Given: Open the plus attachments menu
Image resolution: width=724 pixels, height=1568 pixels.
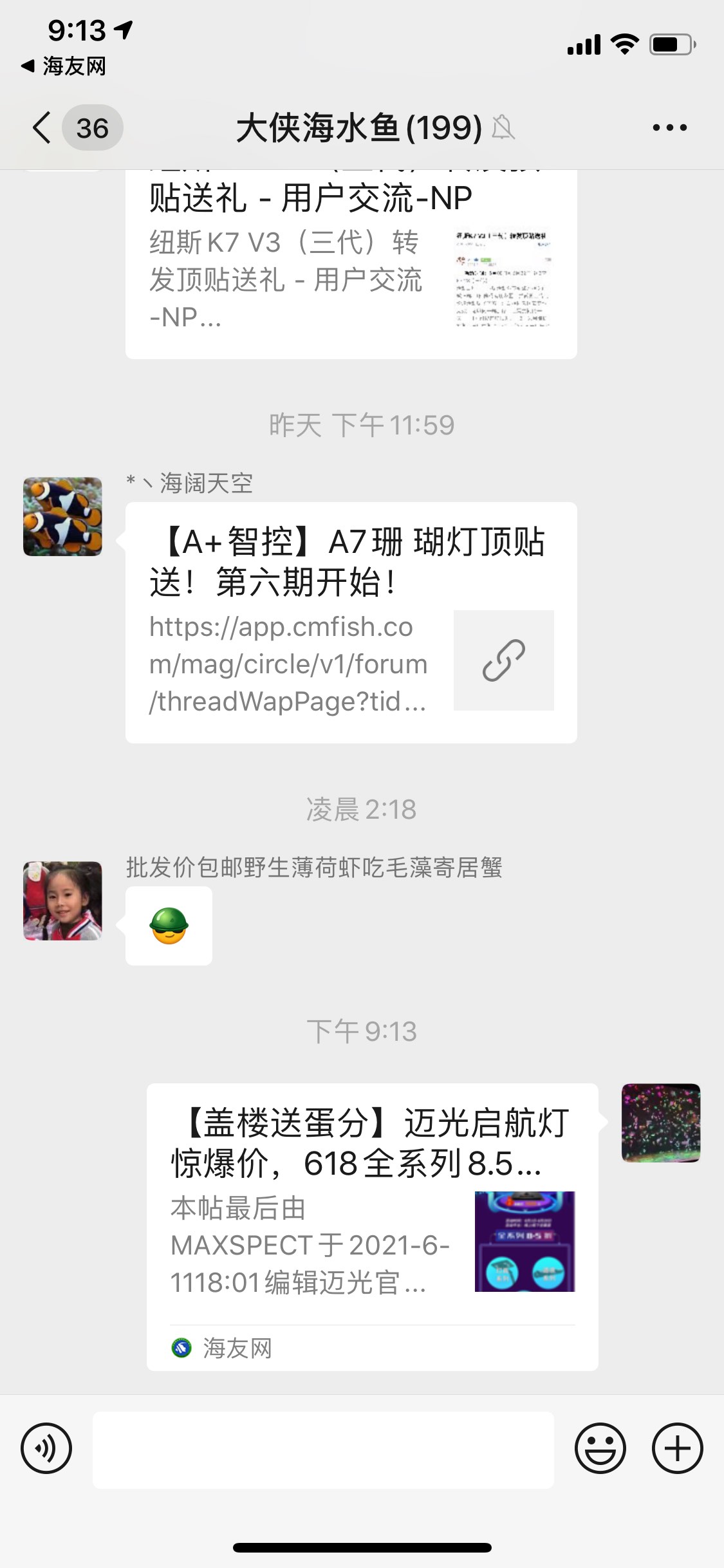Looking at the screenshot, I should (x=677, y=1449).
